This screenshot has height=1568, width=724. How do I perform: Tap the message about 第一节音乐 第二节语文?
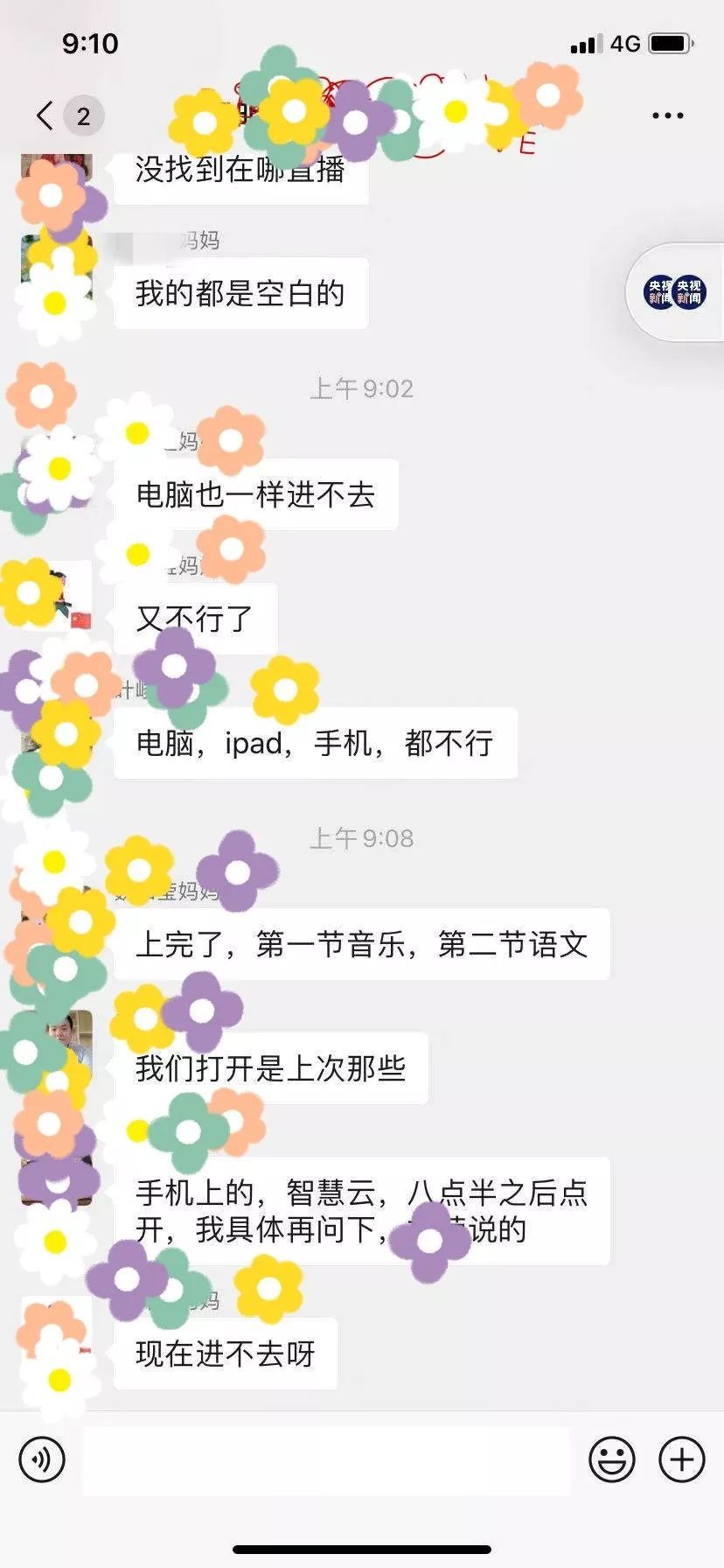(x=363, y=945)
